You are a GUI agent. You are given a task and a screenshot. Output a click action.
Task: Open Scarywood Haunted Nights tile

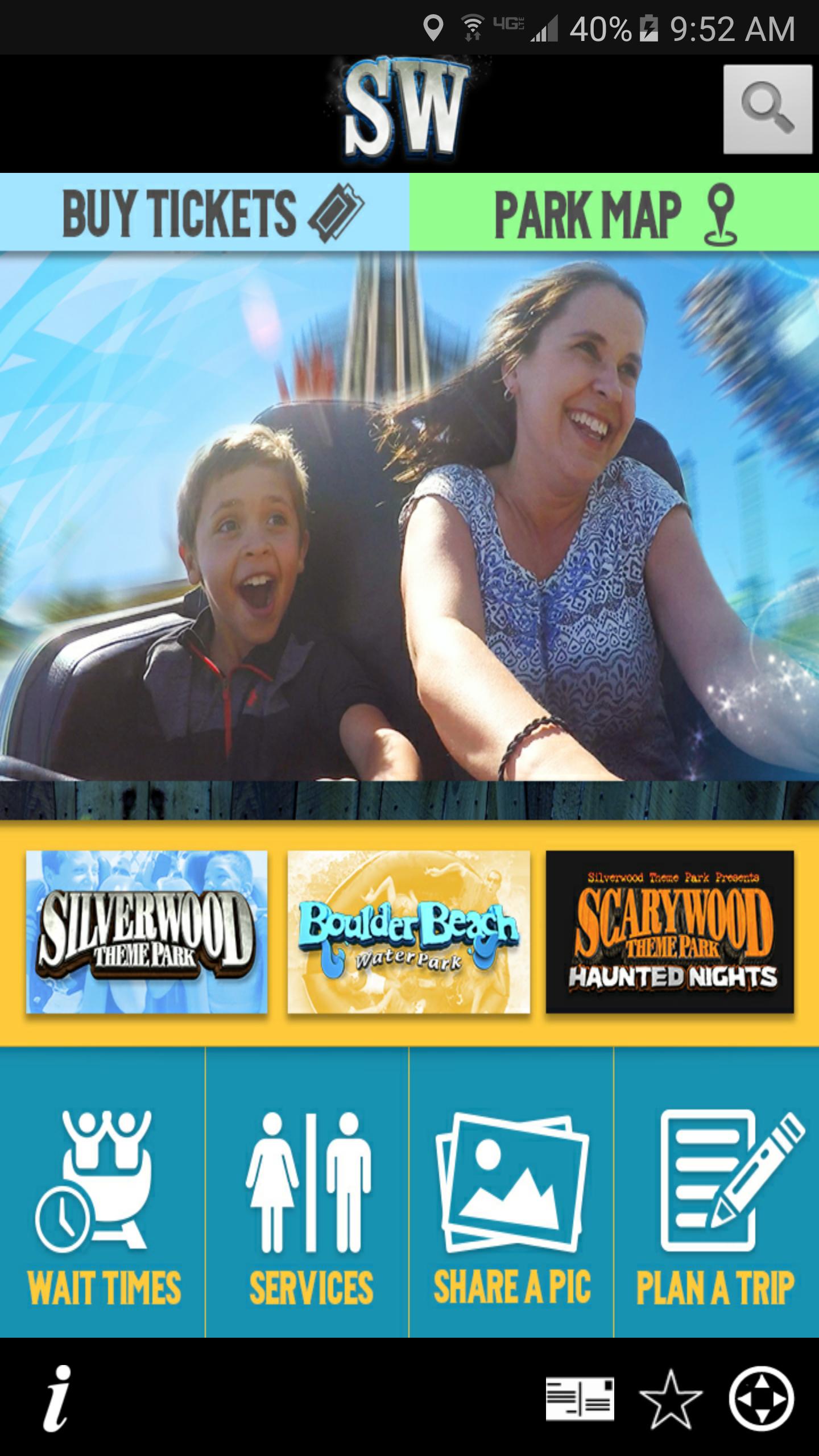coord(669,932)
